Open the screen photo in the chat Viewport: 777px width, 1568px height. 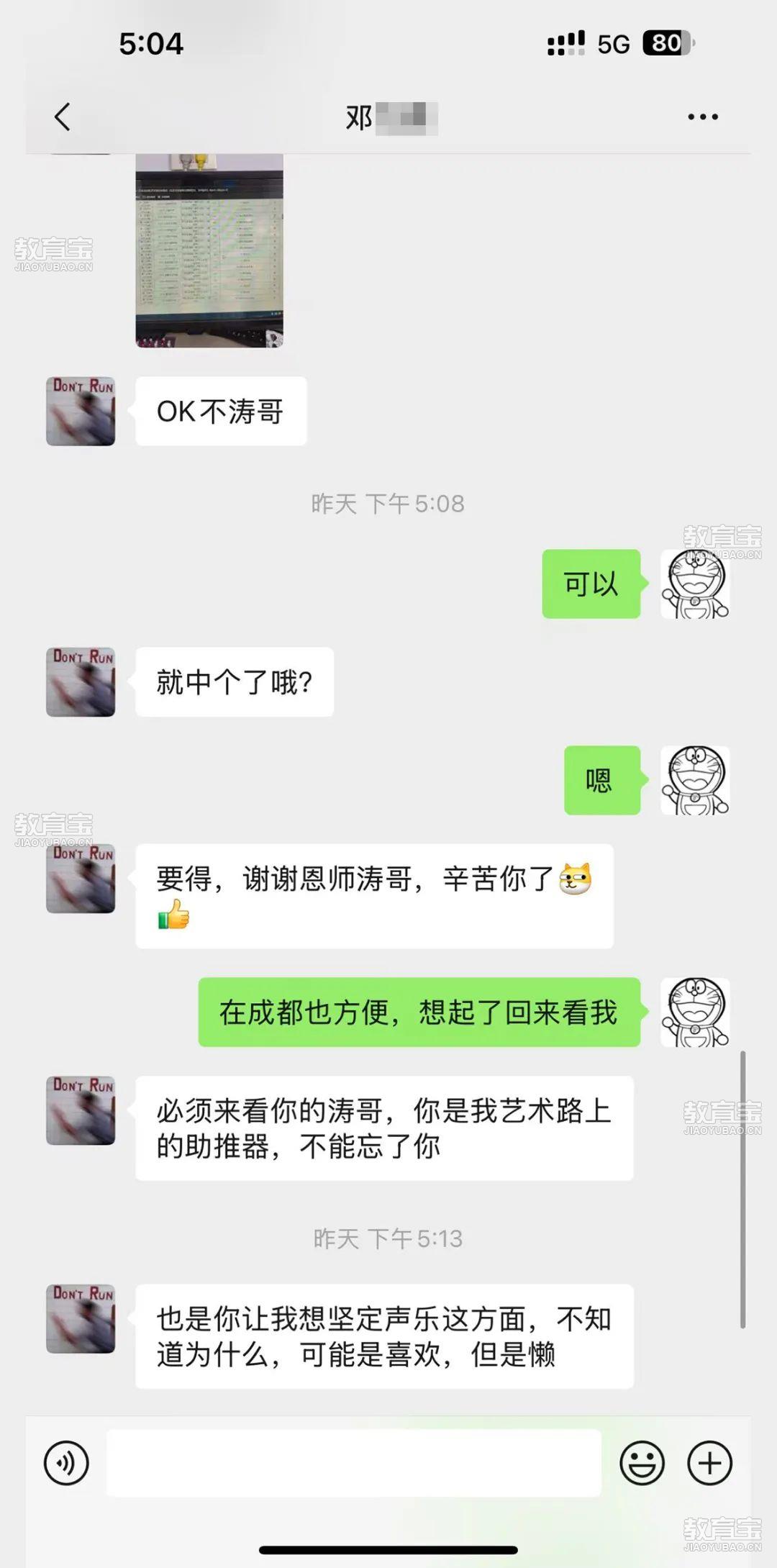coord(209,250)
